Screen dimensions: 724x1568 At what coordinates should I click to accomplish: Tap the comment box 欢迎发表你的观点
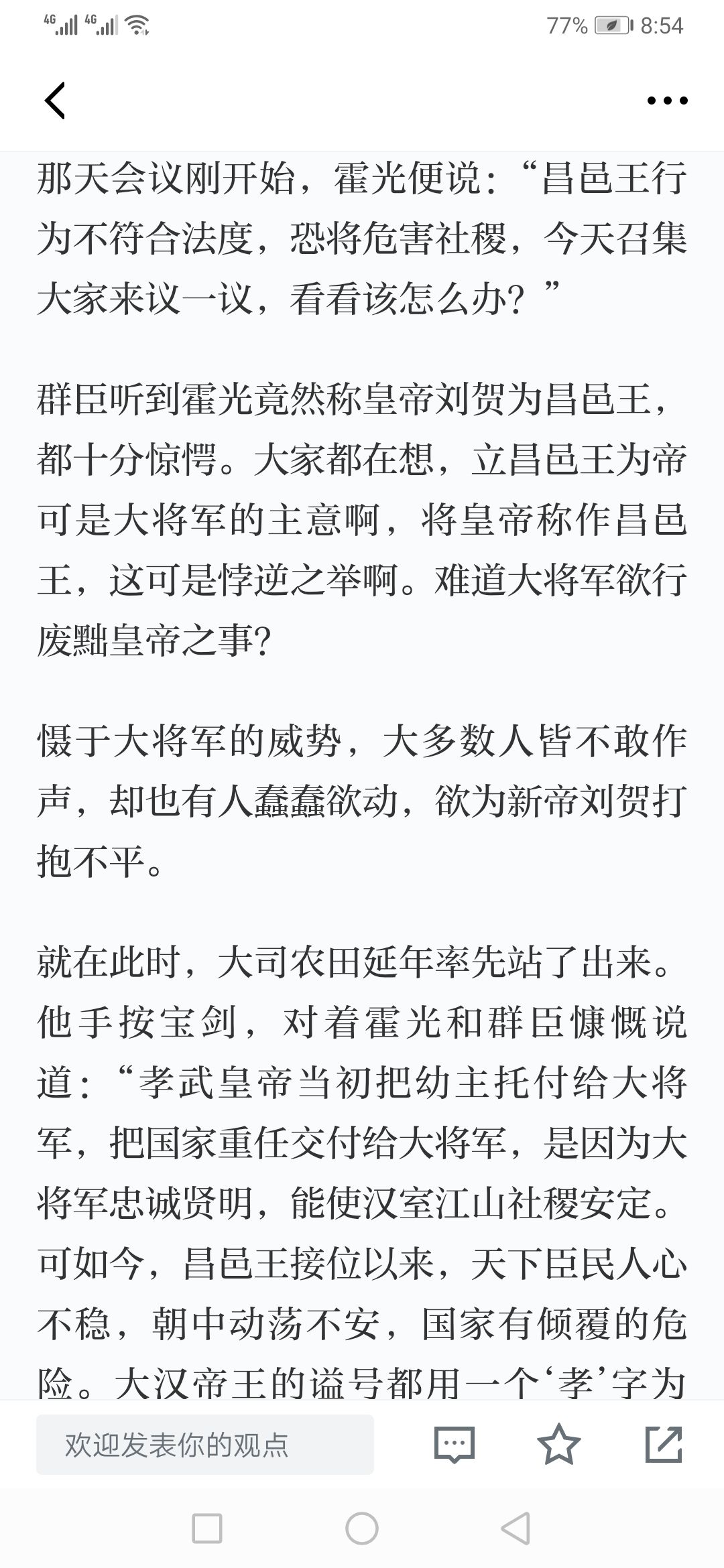coord(204,1445)
